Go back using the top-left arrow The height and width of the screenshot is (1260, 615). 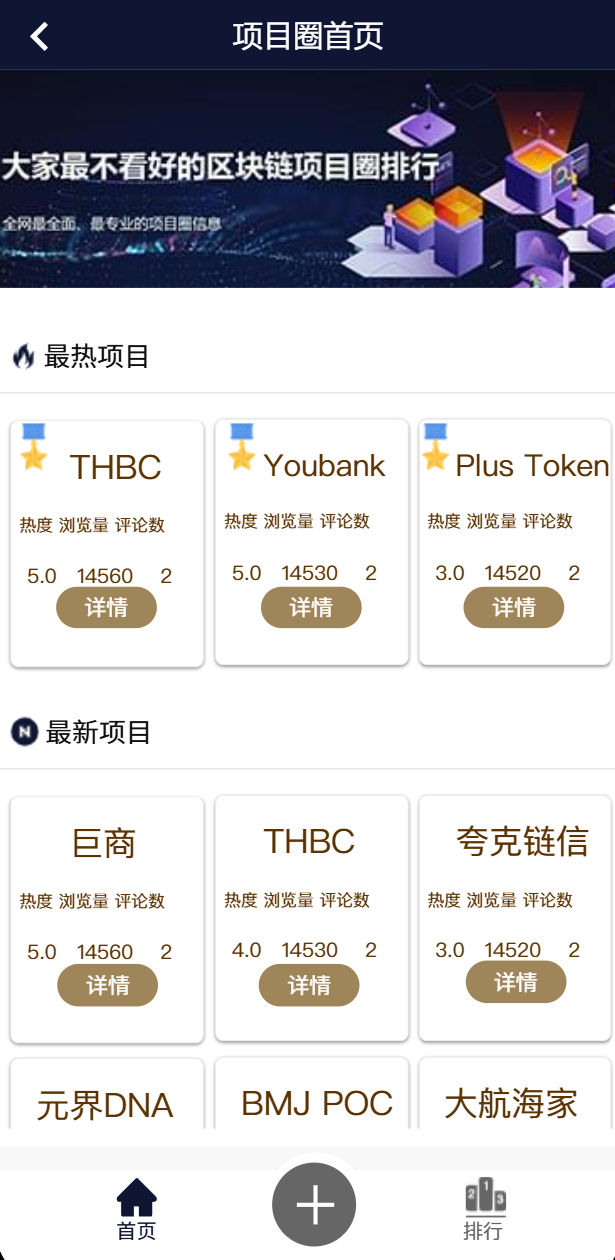[x=39, y=37]
